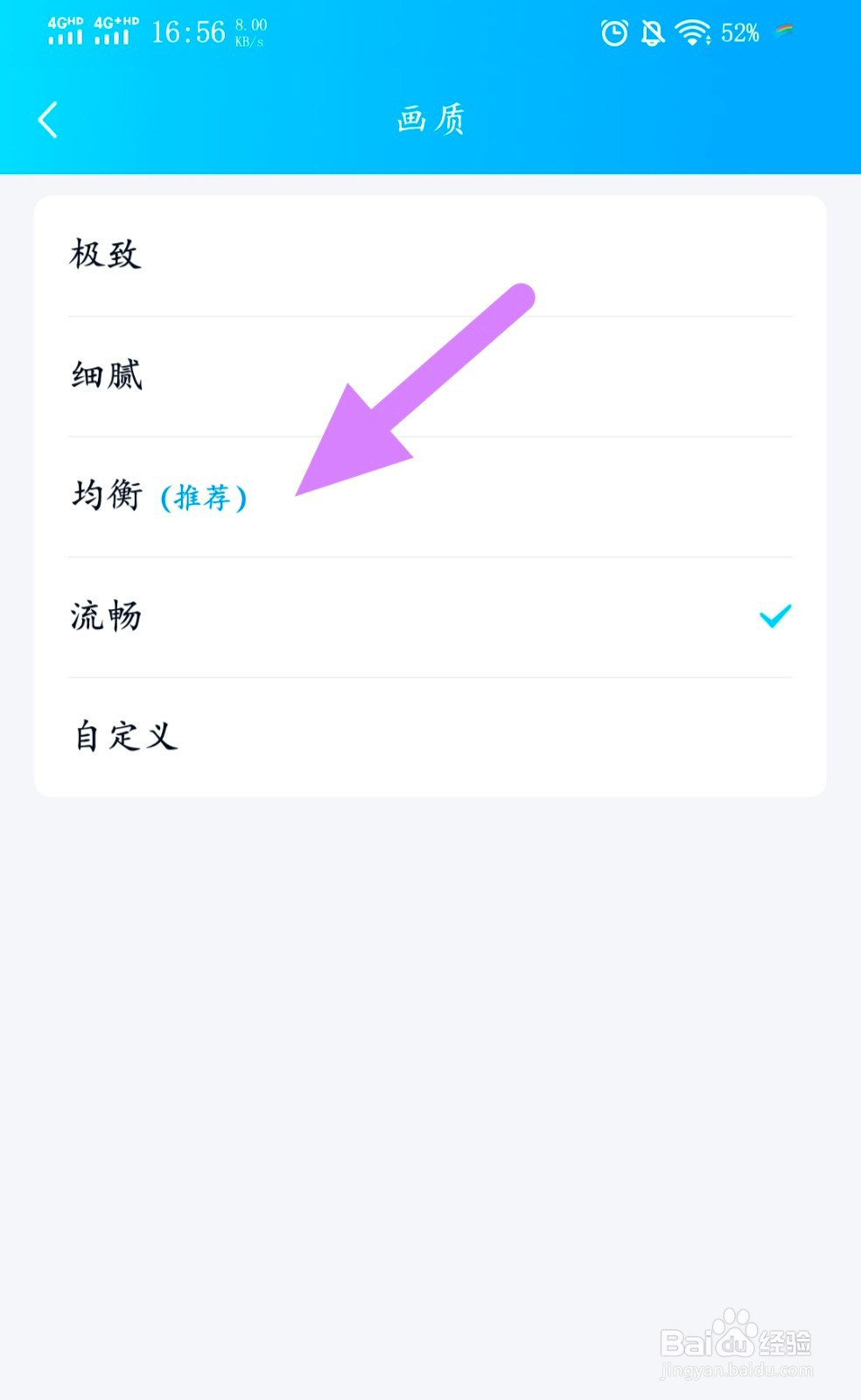Tap the checkmark next to 流畅
This screenshot has width=861, height=1400.
coord(775,618)
